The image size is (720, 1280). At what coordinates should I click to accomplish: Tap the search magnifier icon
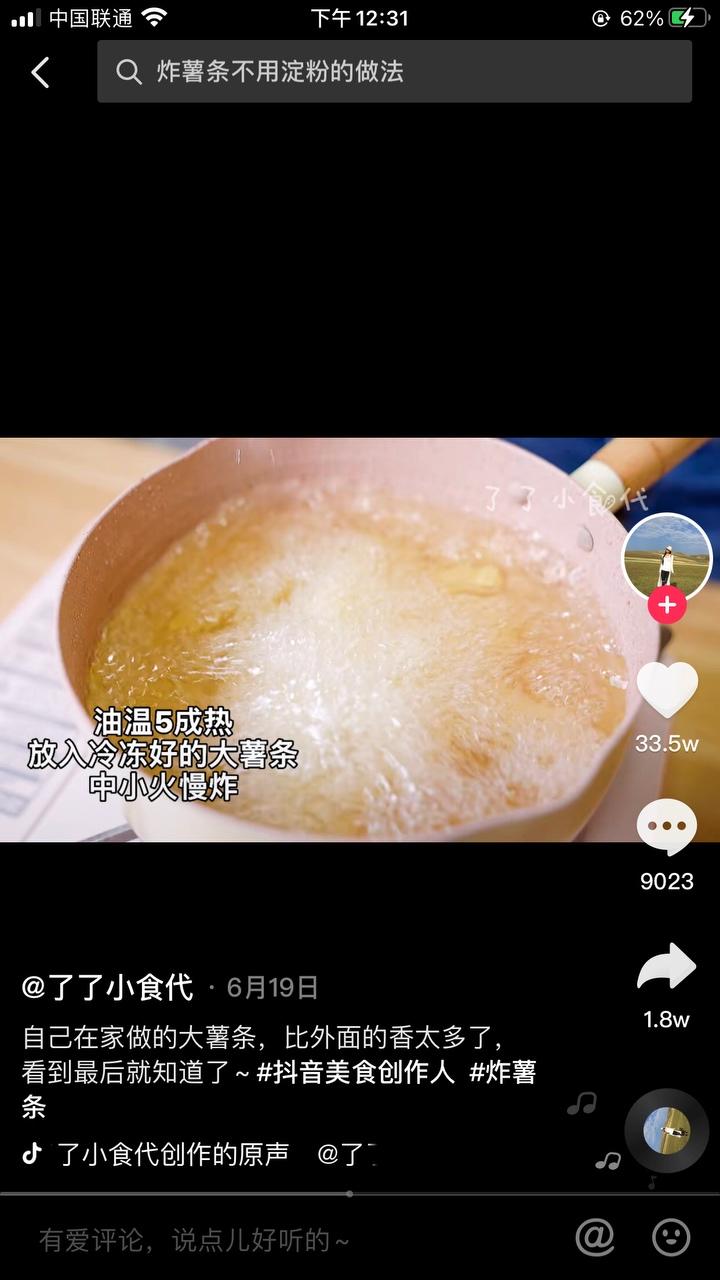127,72
